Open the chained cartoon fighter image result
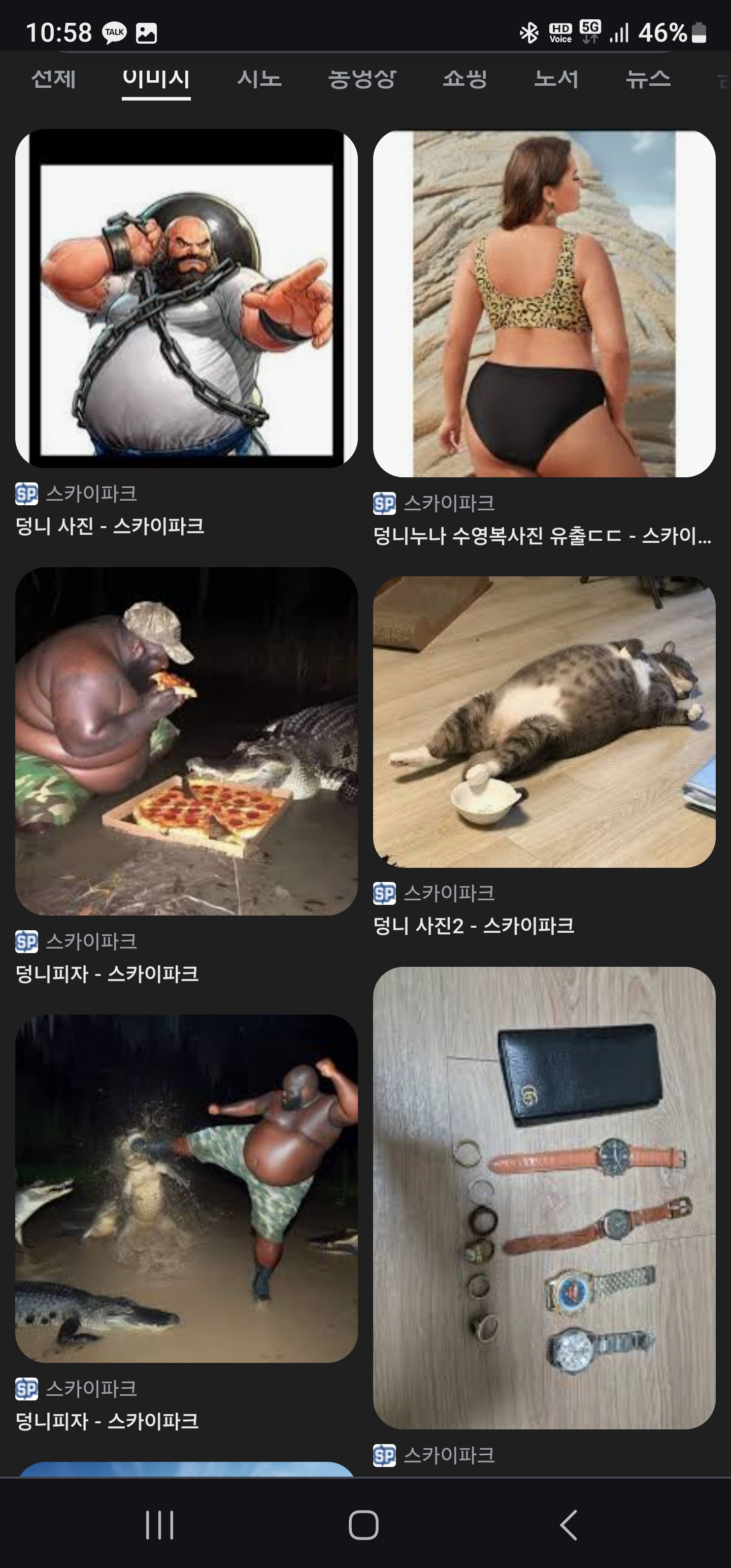The image size is (731, 1568). [186, 298]
